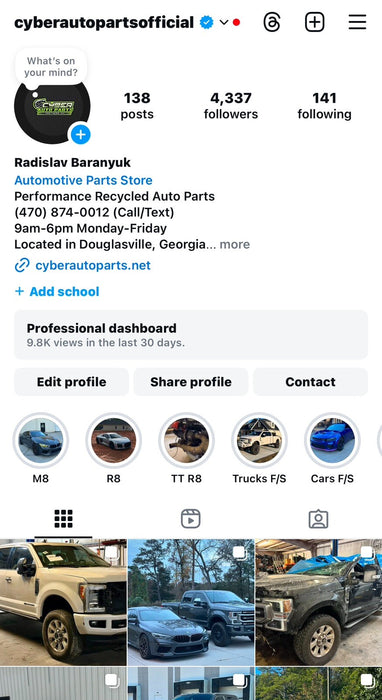
Task: Open the hamburger menu
Action: (x=357, y=22)
